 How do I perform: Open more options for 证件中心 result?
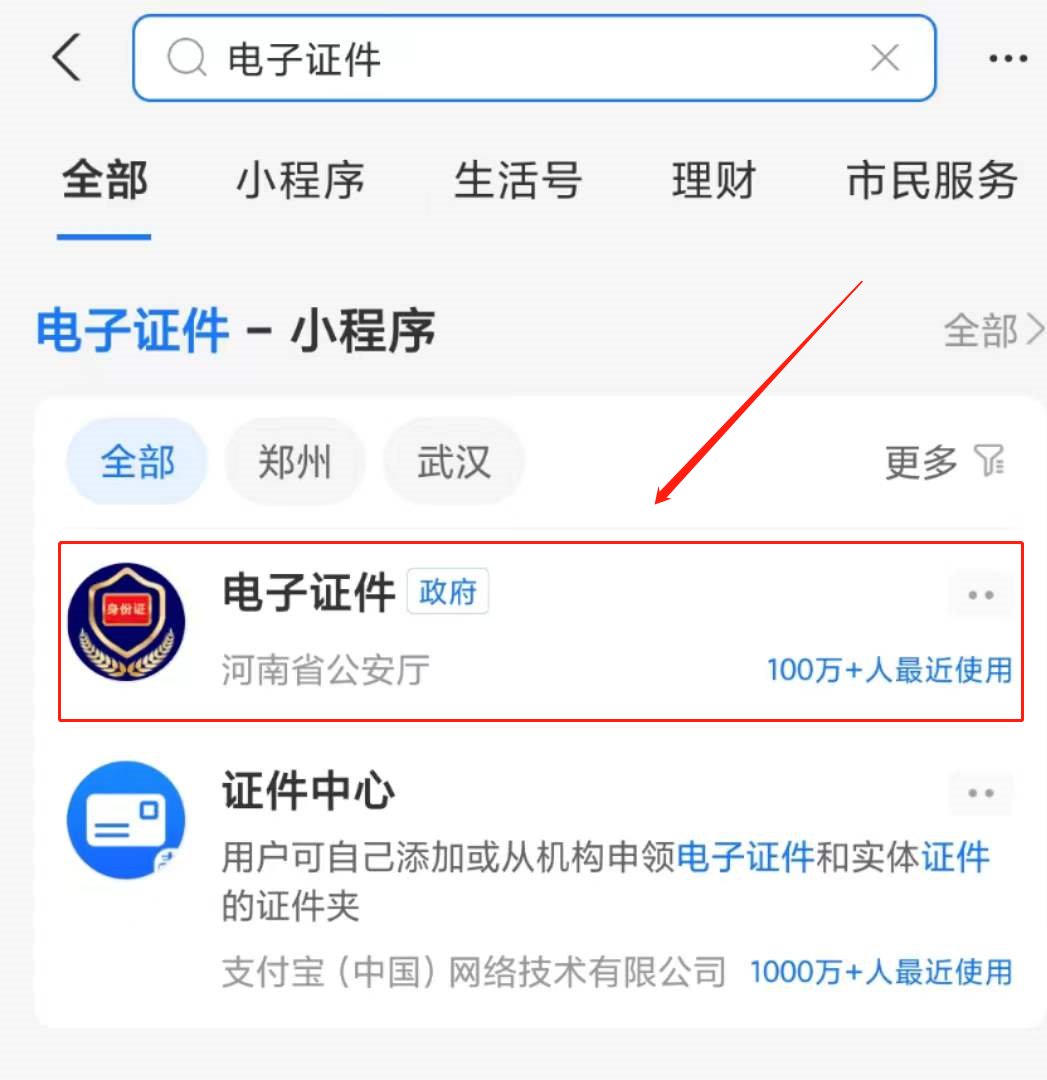pyautogui.click(x=981, y=794)
